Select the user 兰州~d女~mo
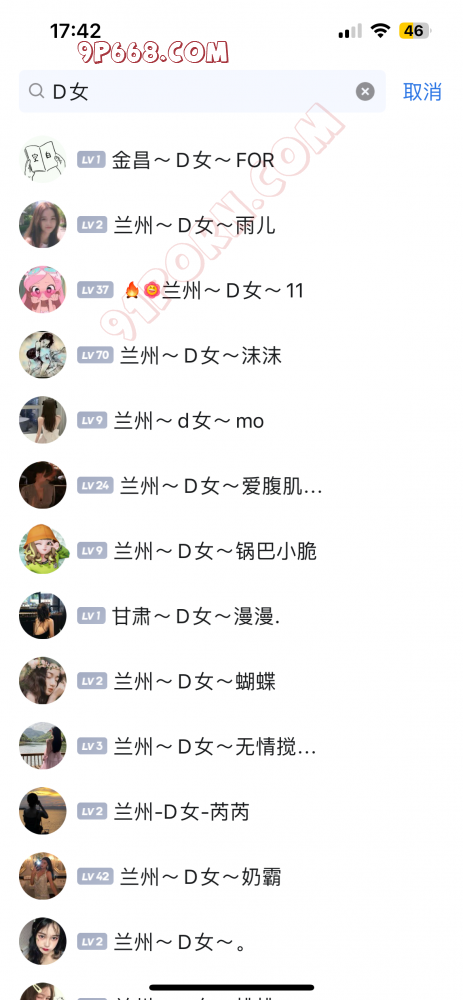The width and height of the screenshot is (463, 1000). click(232, 421)
